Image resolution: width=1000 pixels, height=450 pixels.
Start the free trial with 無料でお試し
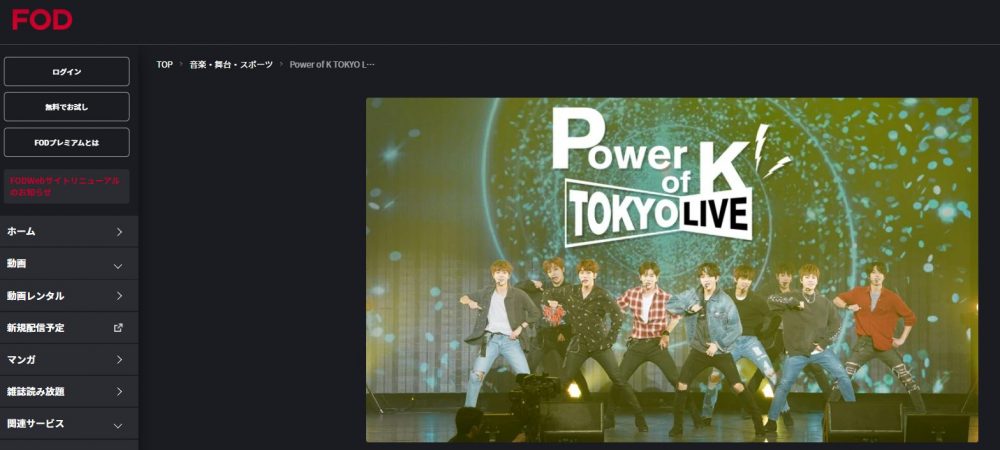[x=67, y=107]
